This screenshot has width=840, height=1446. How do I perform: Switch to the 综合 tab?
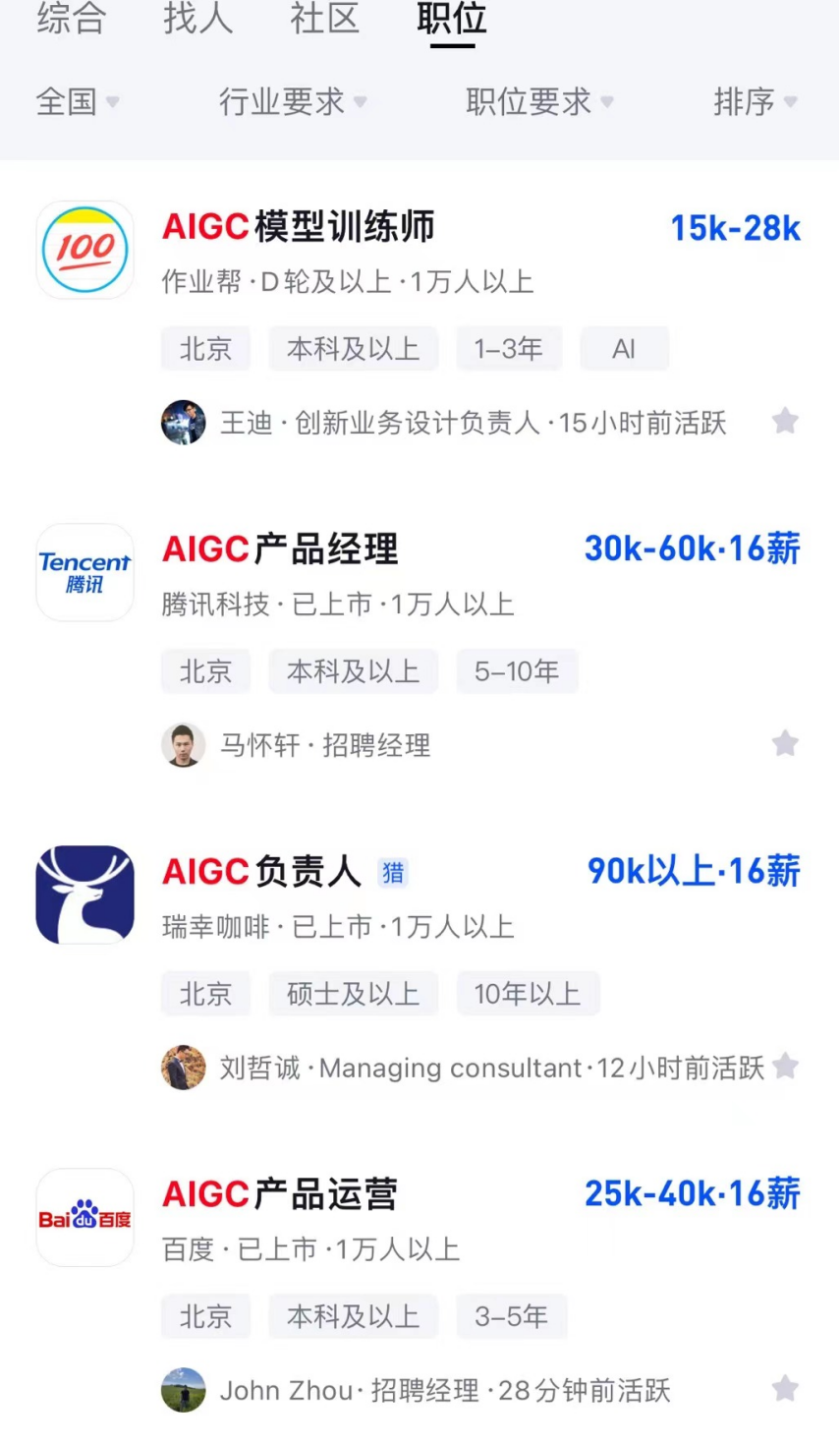pos(70,19)
